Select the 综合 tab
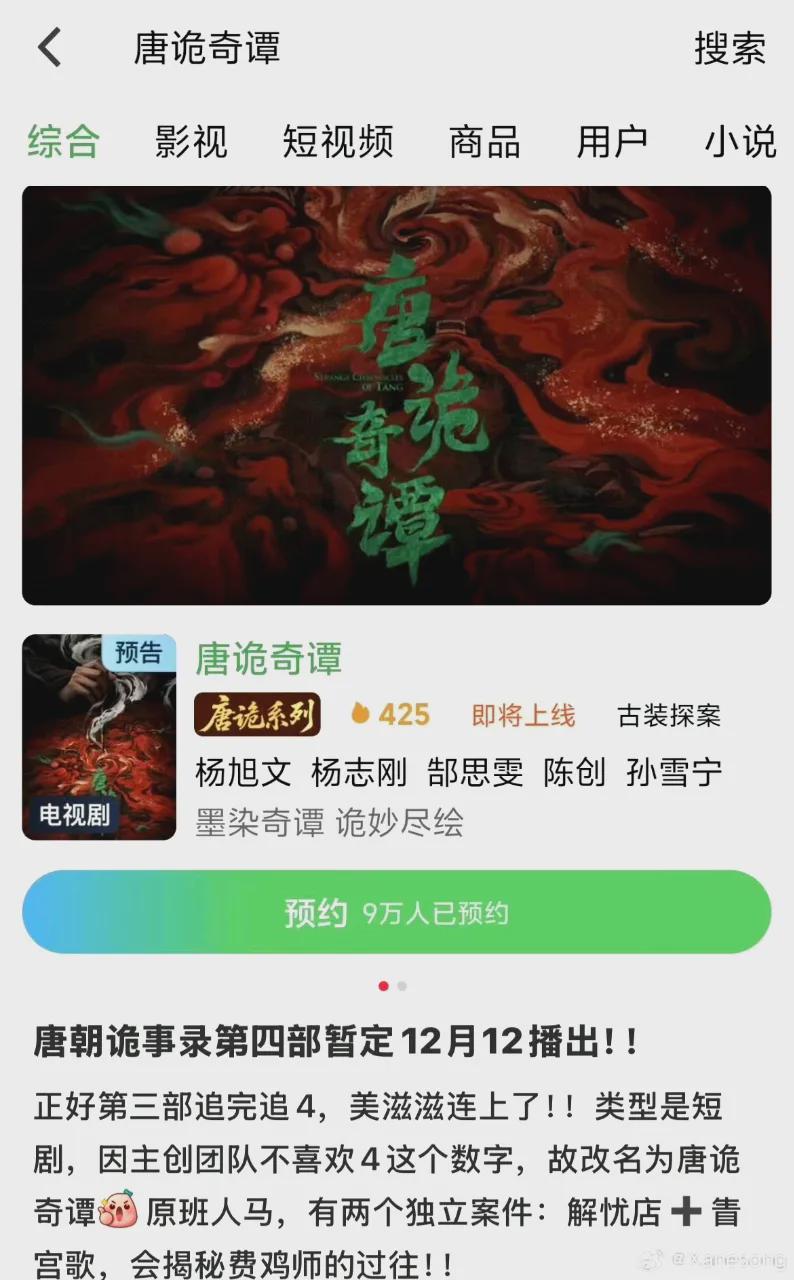This screenshot has width=794, height=1280. coord(63,141)
